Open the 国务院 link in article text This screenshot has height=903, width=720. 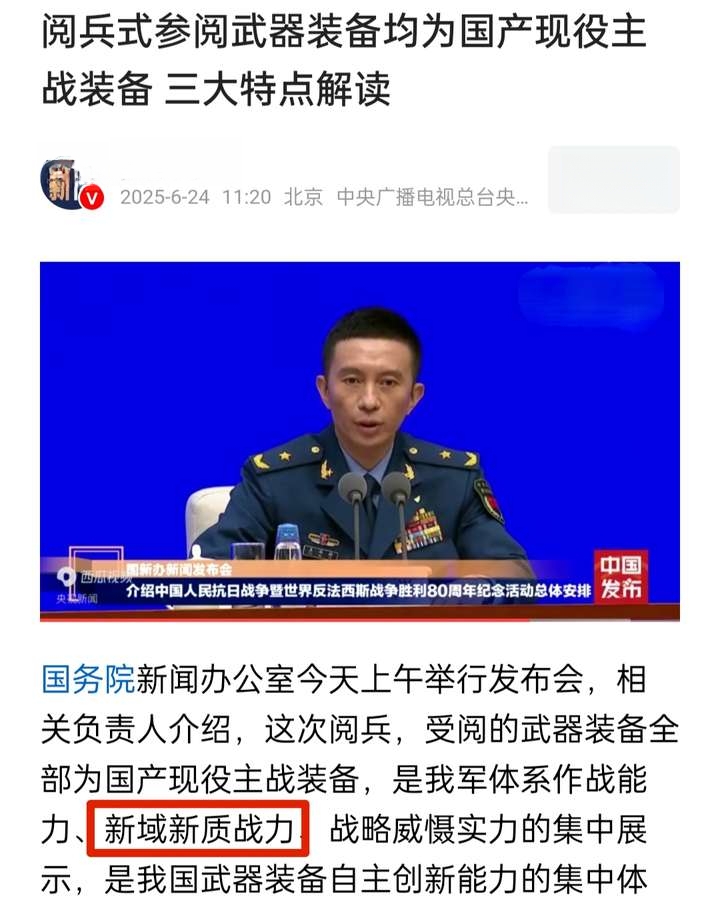87,679
